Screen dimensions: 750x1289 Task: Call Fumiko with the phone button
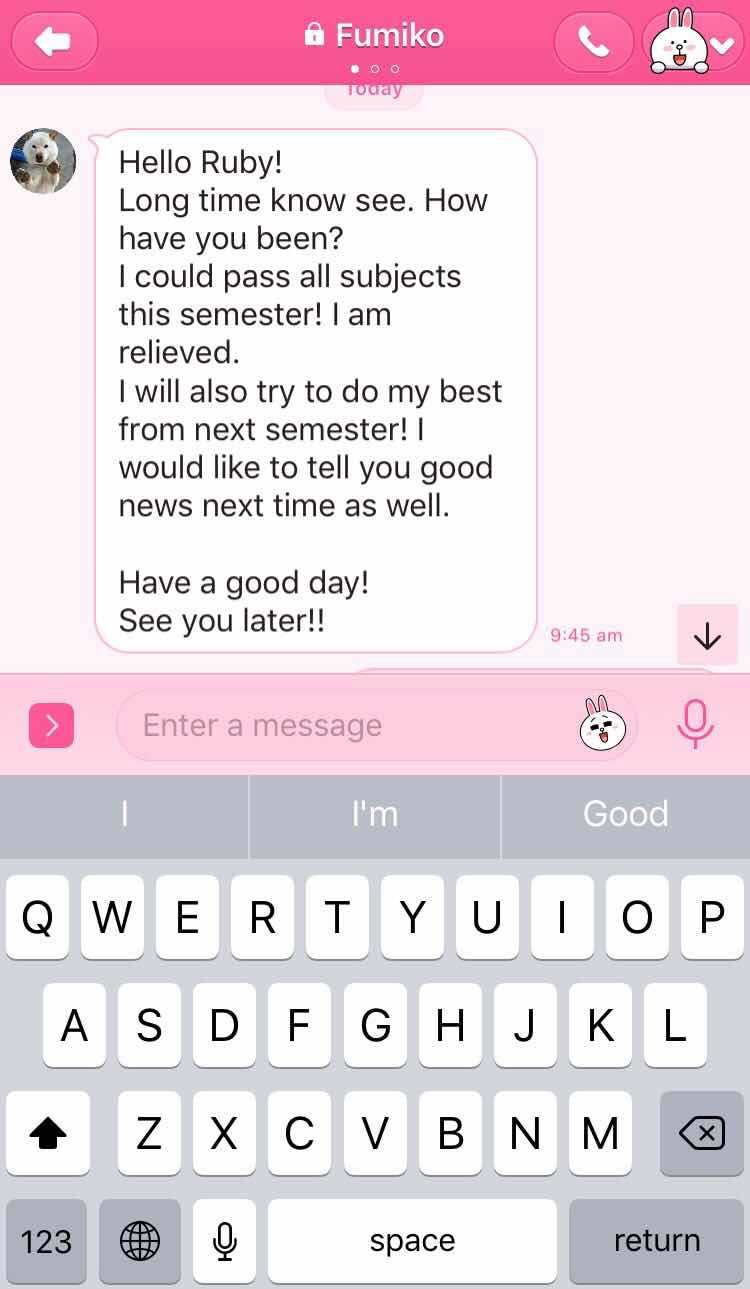click(593, 42)
